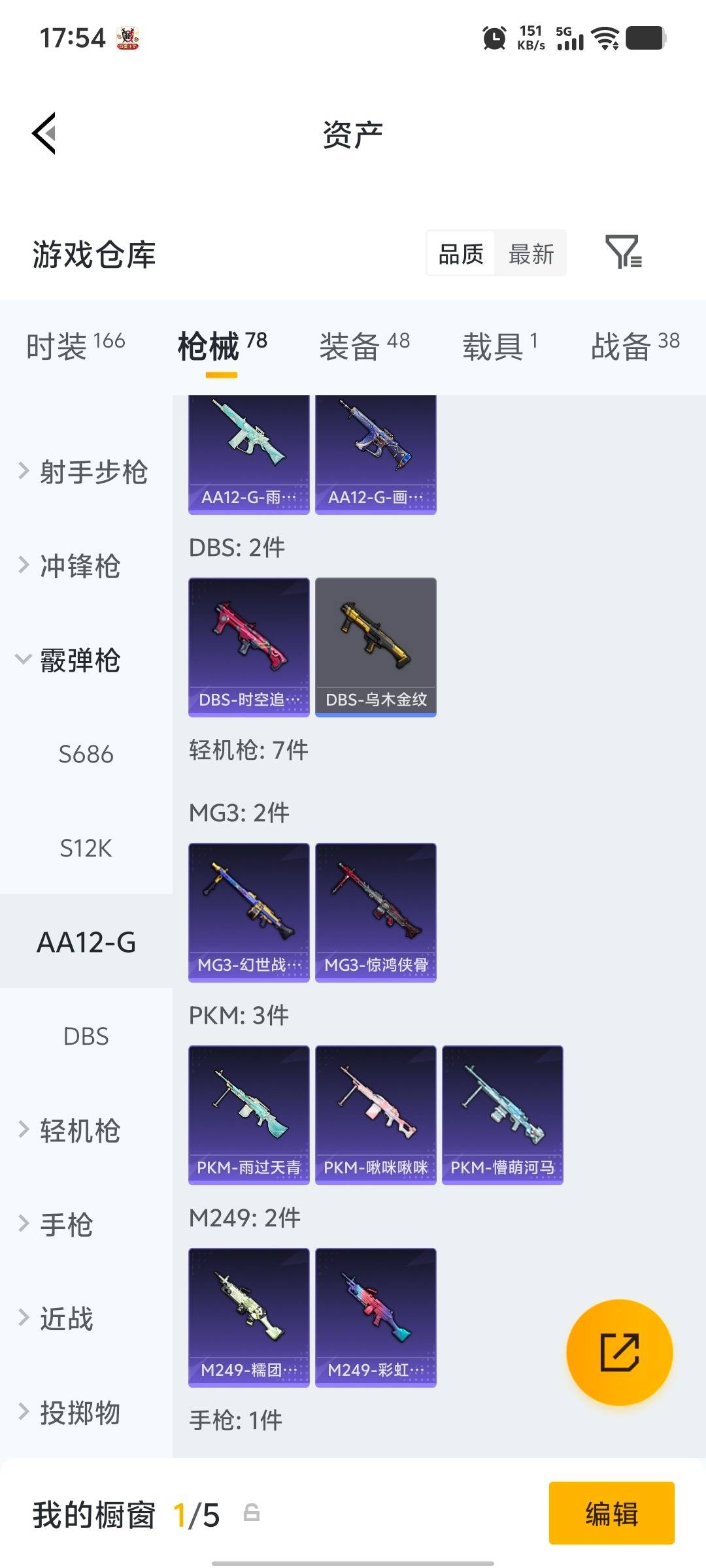
Task: Go back using the back arrow
Action: (x=43, y=134)
